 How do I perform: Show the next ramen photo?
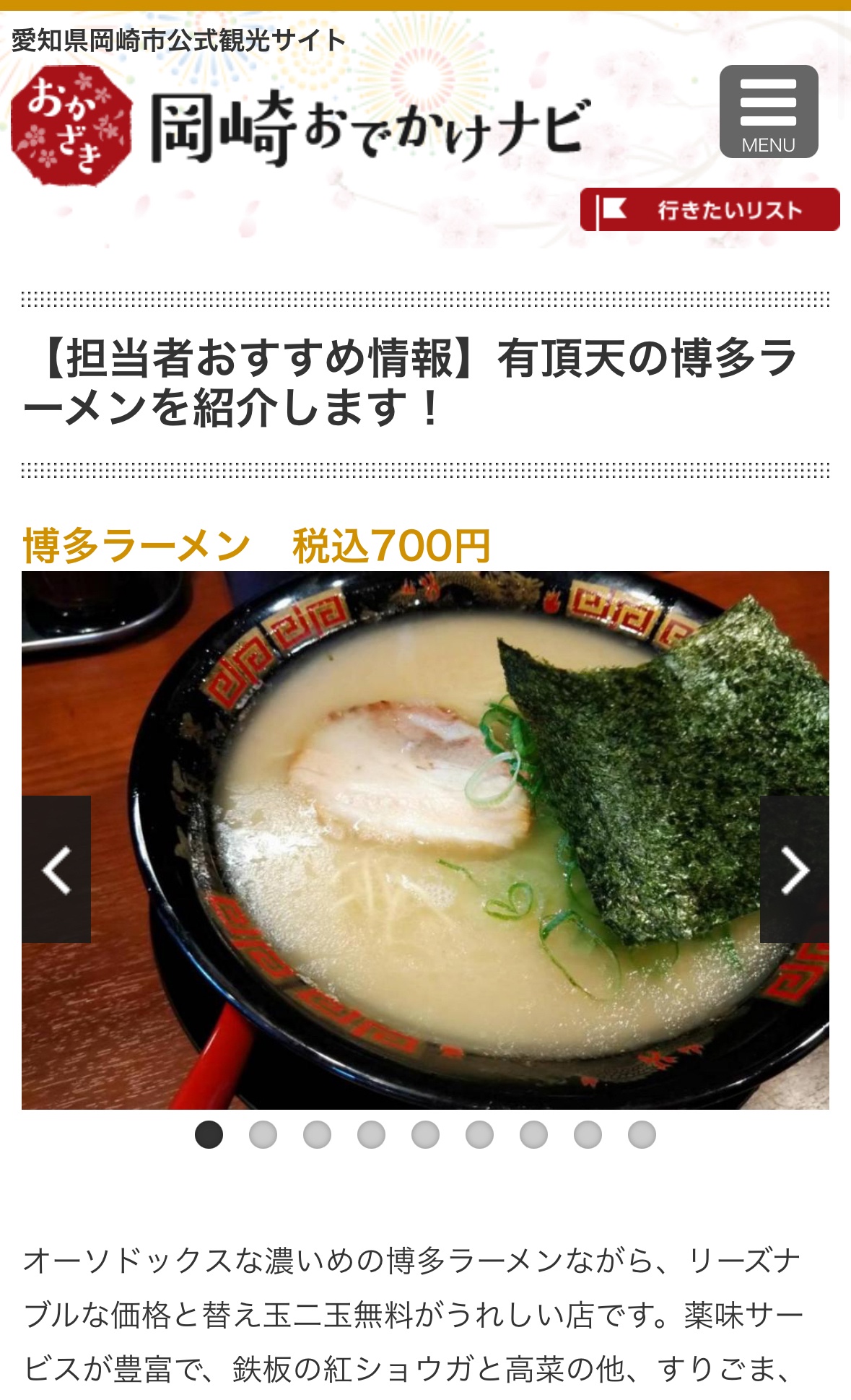[794, 869]
